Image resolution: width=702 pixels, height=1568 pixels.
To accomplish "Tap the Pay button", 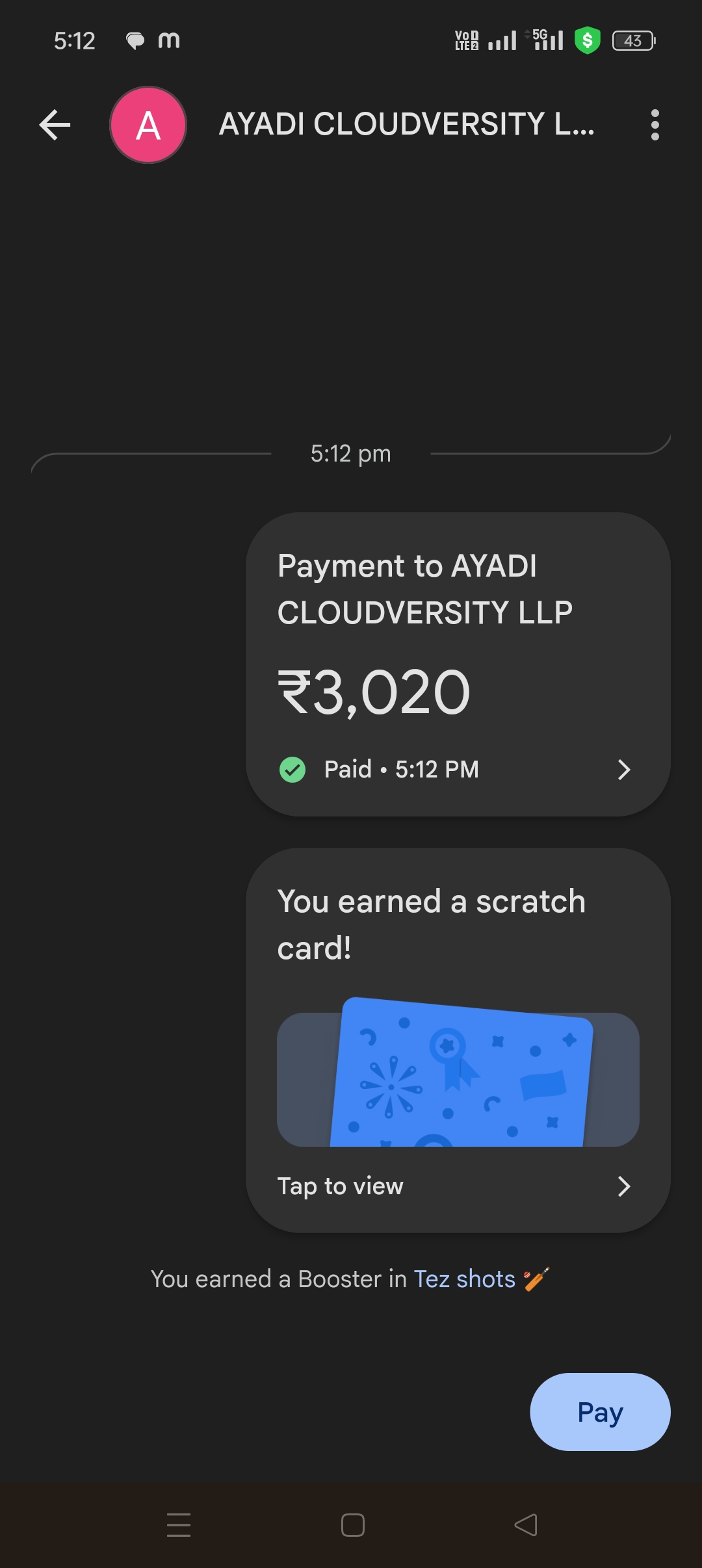I will tap(599, 1412).
